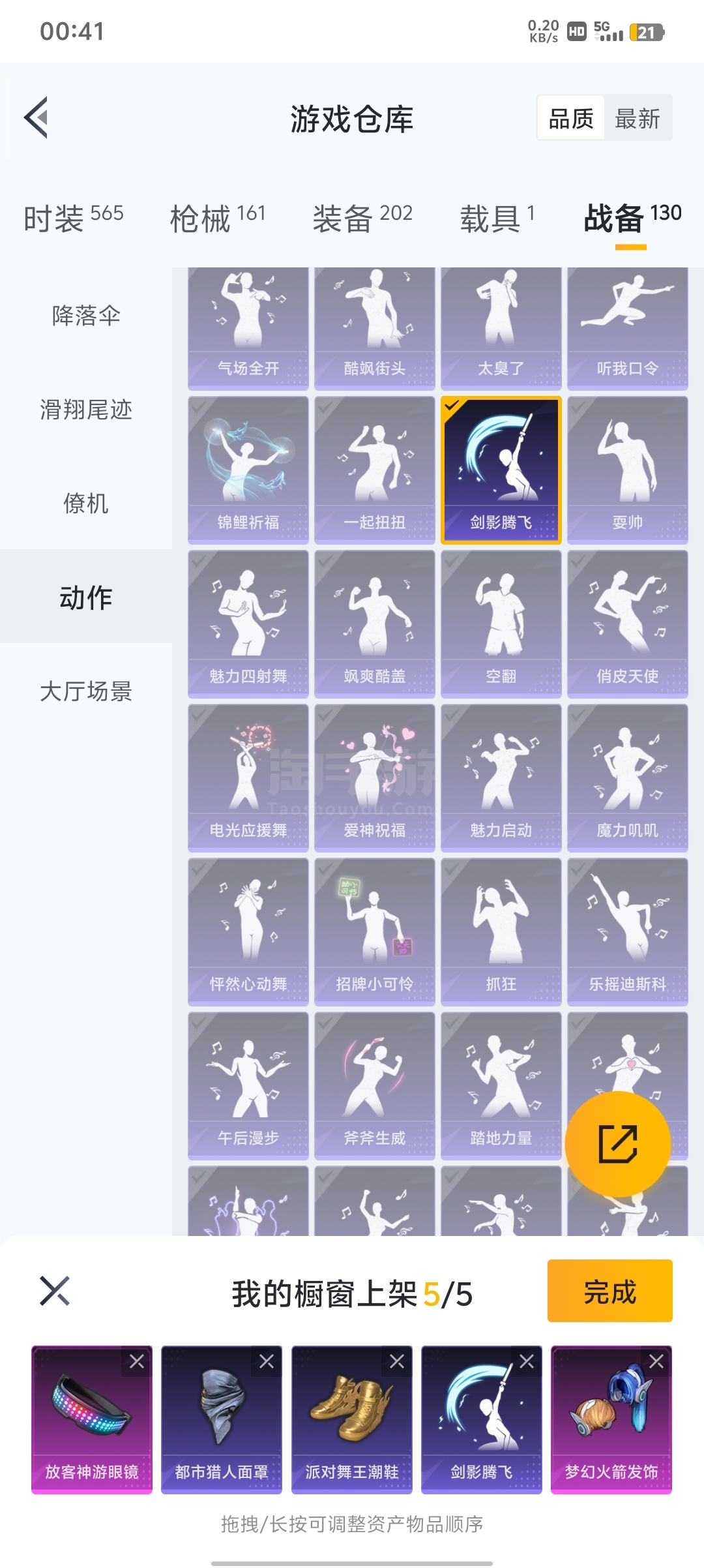Open the 大厅场景 side category
This screenshot has width=704, height=1568.
click(86, 691)
